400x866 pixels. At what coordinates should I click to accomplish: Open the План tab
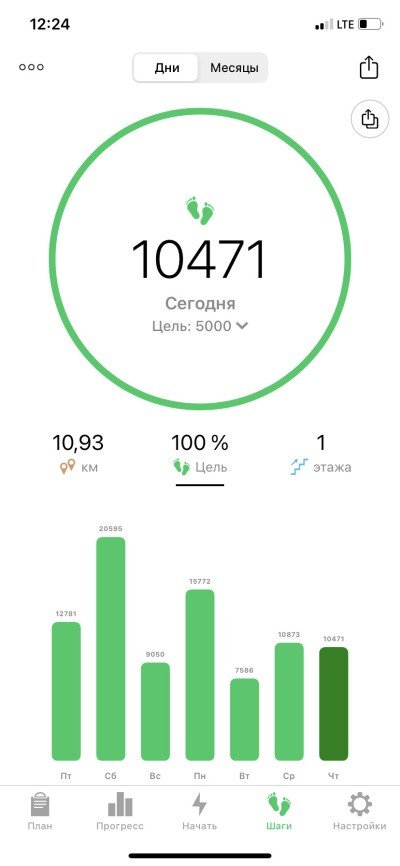click(x=40, y=811)
